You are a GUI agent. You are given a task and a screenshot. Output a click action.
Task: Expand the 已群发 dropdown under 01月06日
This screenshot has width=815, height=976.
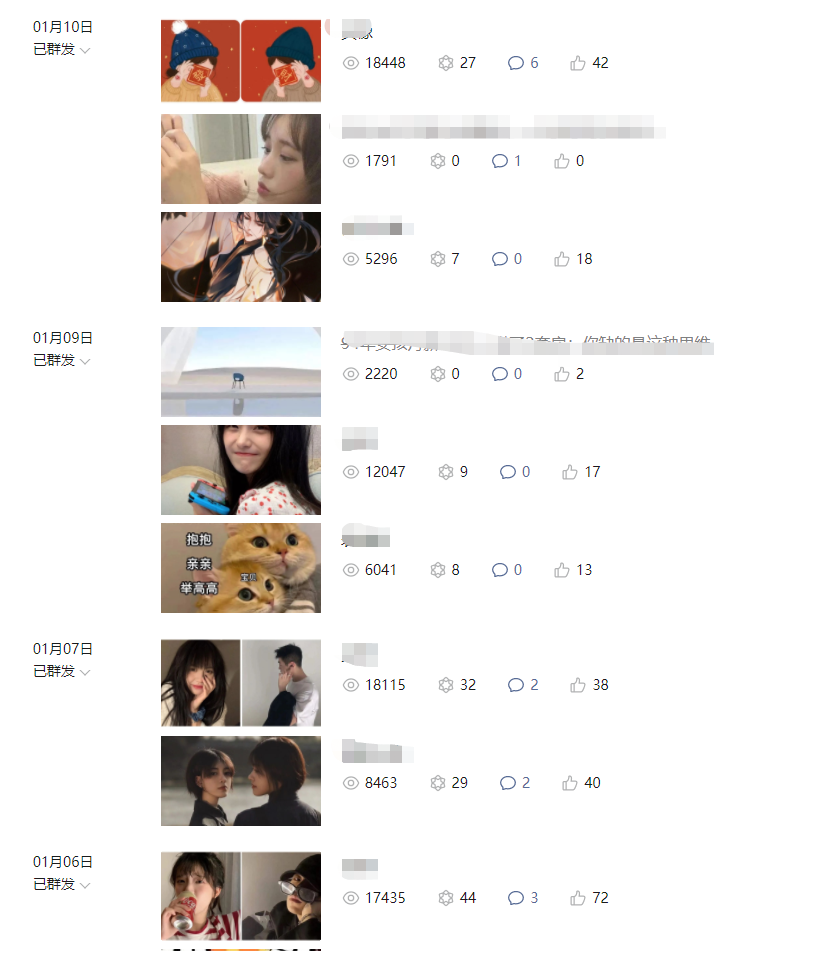pos(62,884)
